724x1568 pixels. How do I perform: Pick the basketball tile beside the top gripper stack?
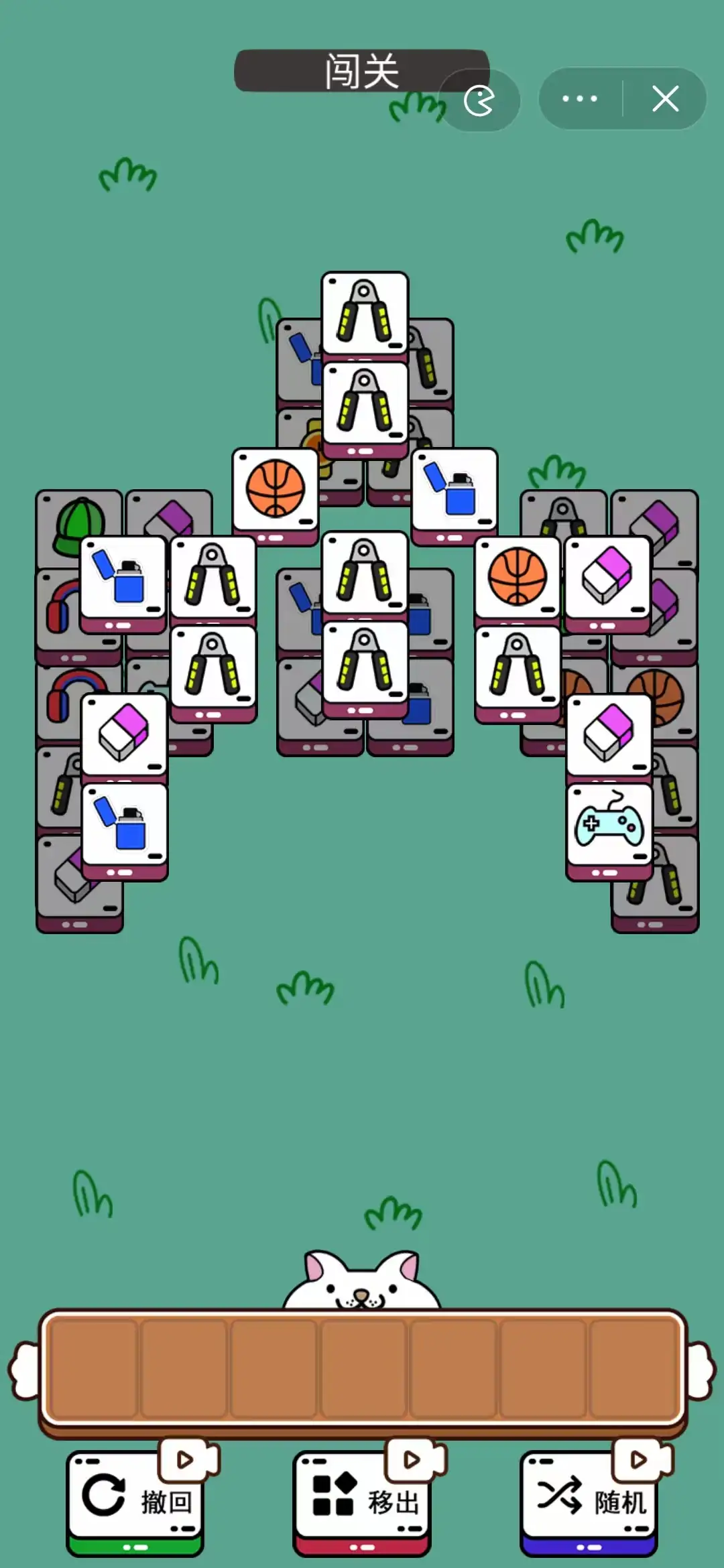[x=276, y=489]
